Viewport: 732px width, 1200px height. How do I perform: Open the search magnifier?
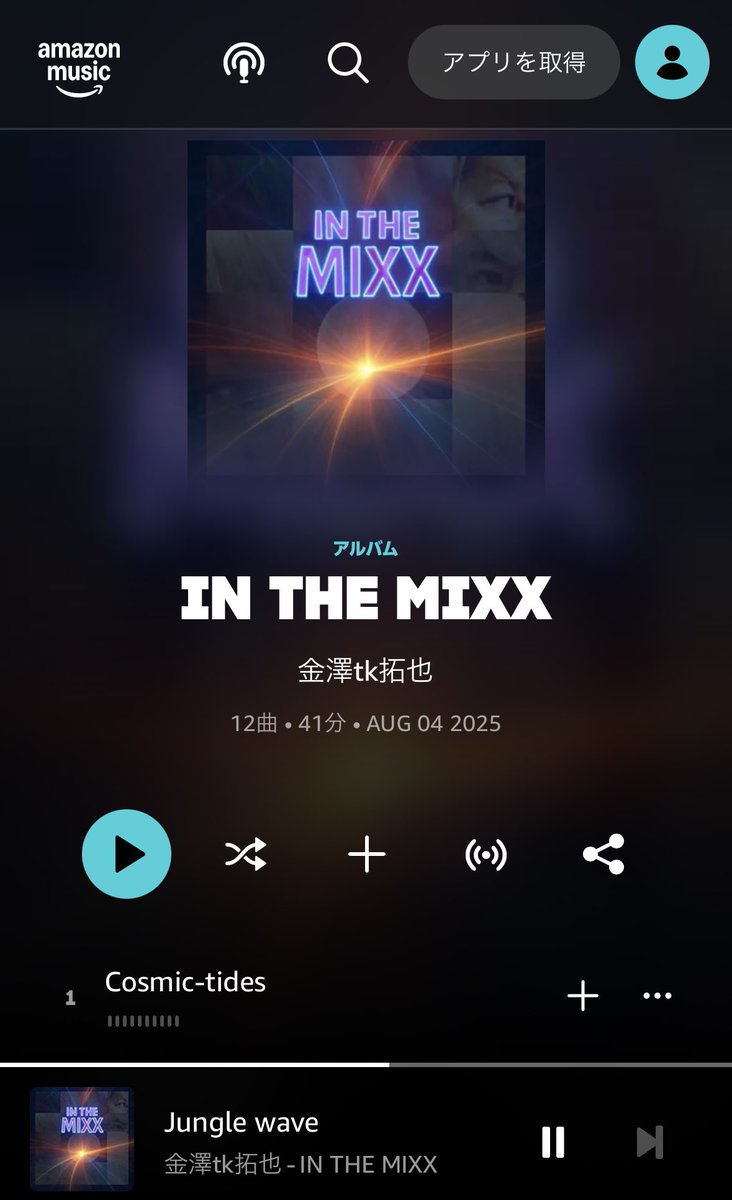point(348,63)
